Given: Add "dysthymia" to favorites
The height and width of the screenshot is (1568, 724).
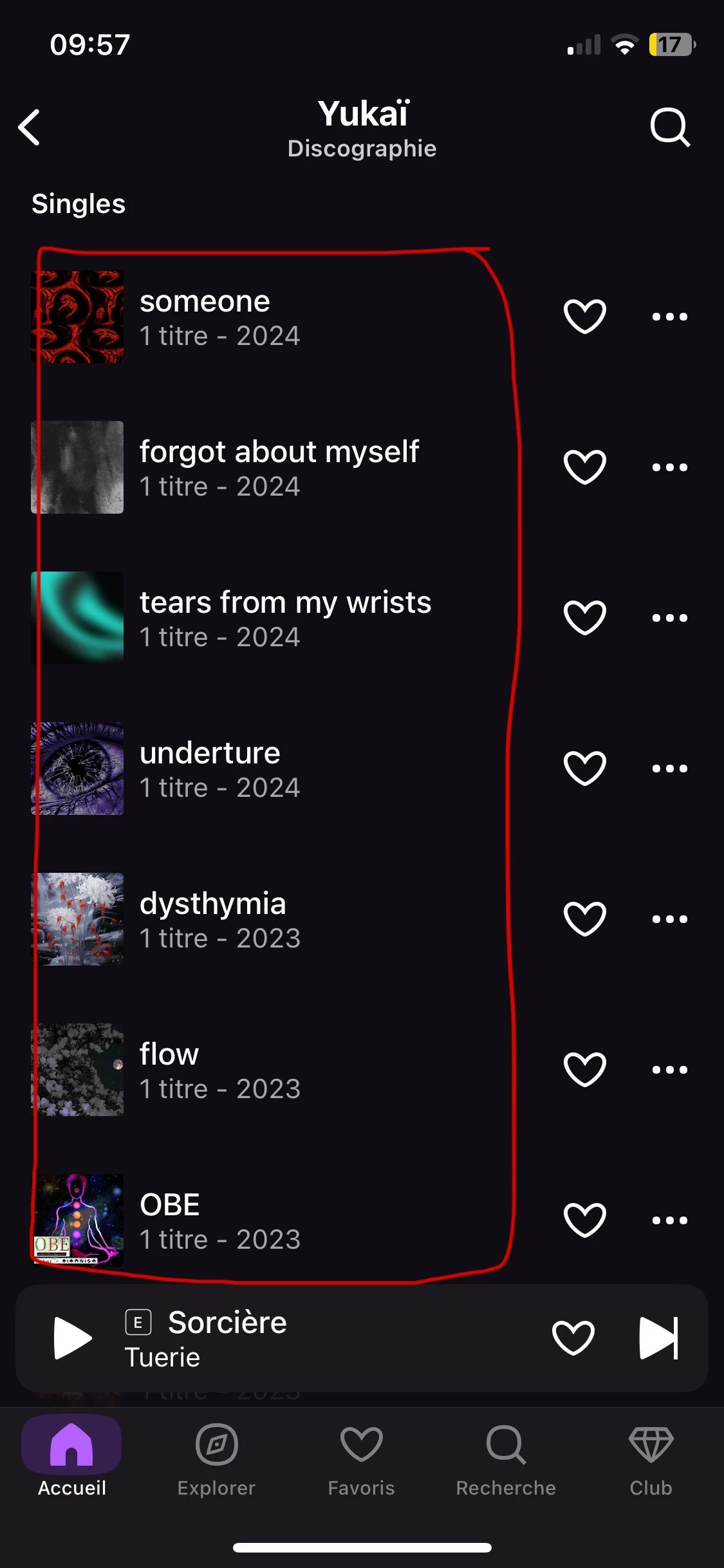Looking at the screenshot, I should 584,919.
